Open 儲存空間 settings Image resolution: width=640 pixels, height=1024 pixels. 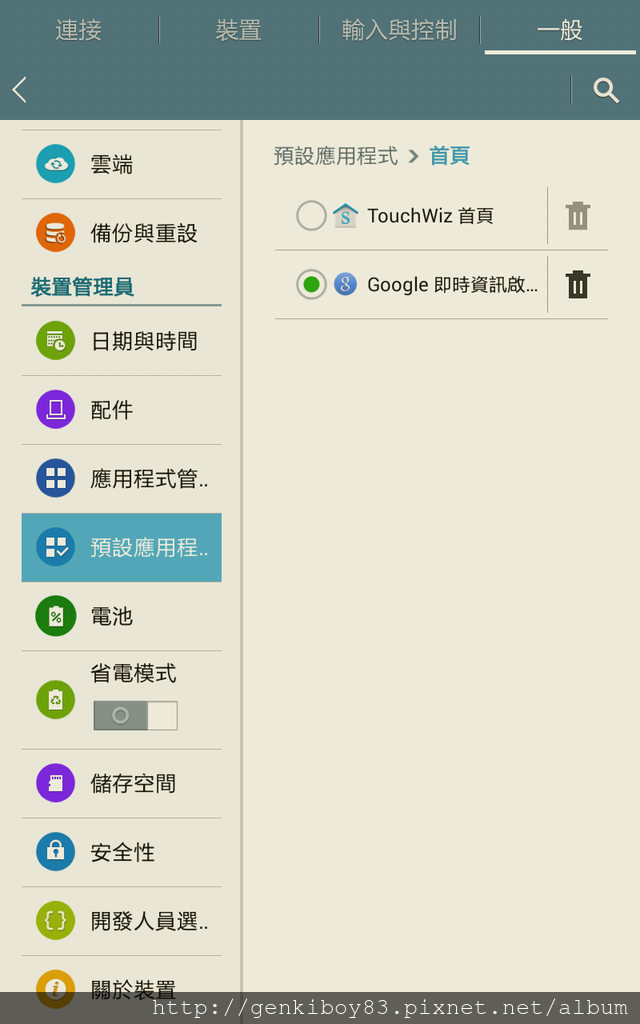coord(121,784)
